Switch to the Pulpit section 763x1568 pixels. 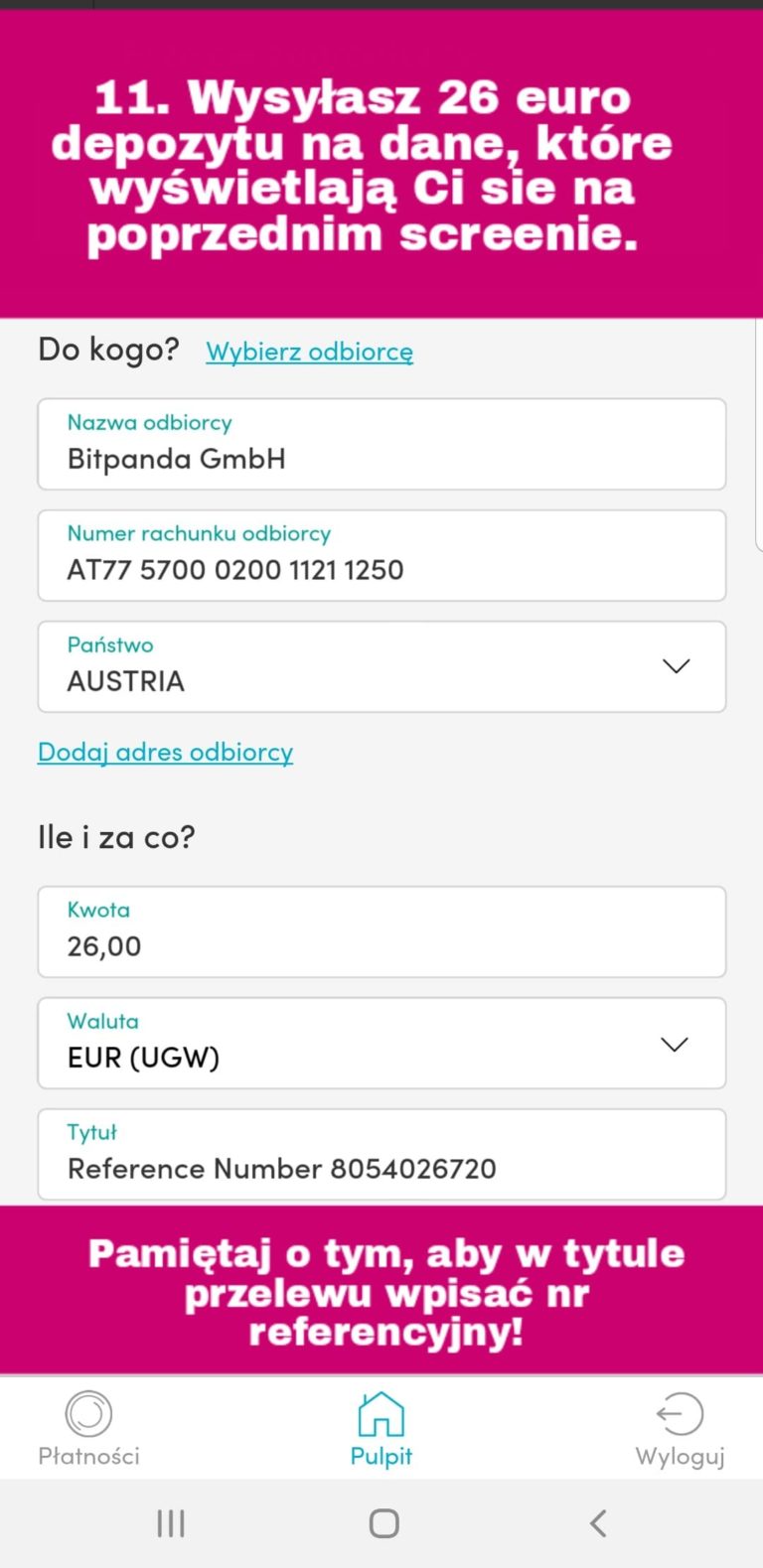pyautogui.click(x=381, y=1429)
